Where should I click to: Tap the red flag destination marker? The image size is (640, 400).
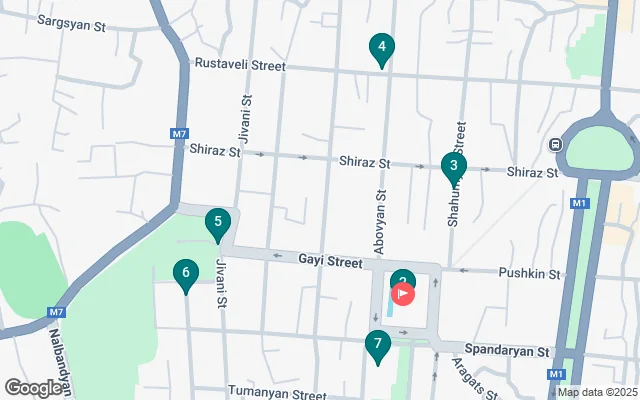coord(405,294)
